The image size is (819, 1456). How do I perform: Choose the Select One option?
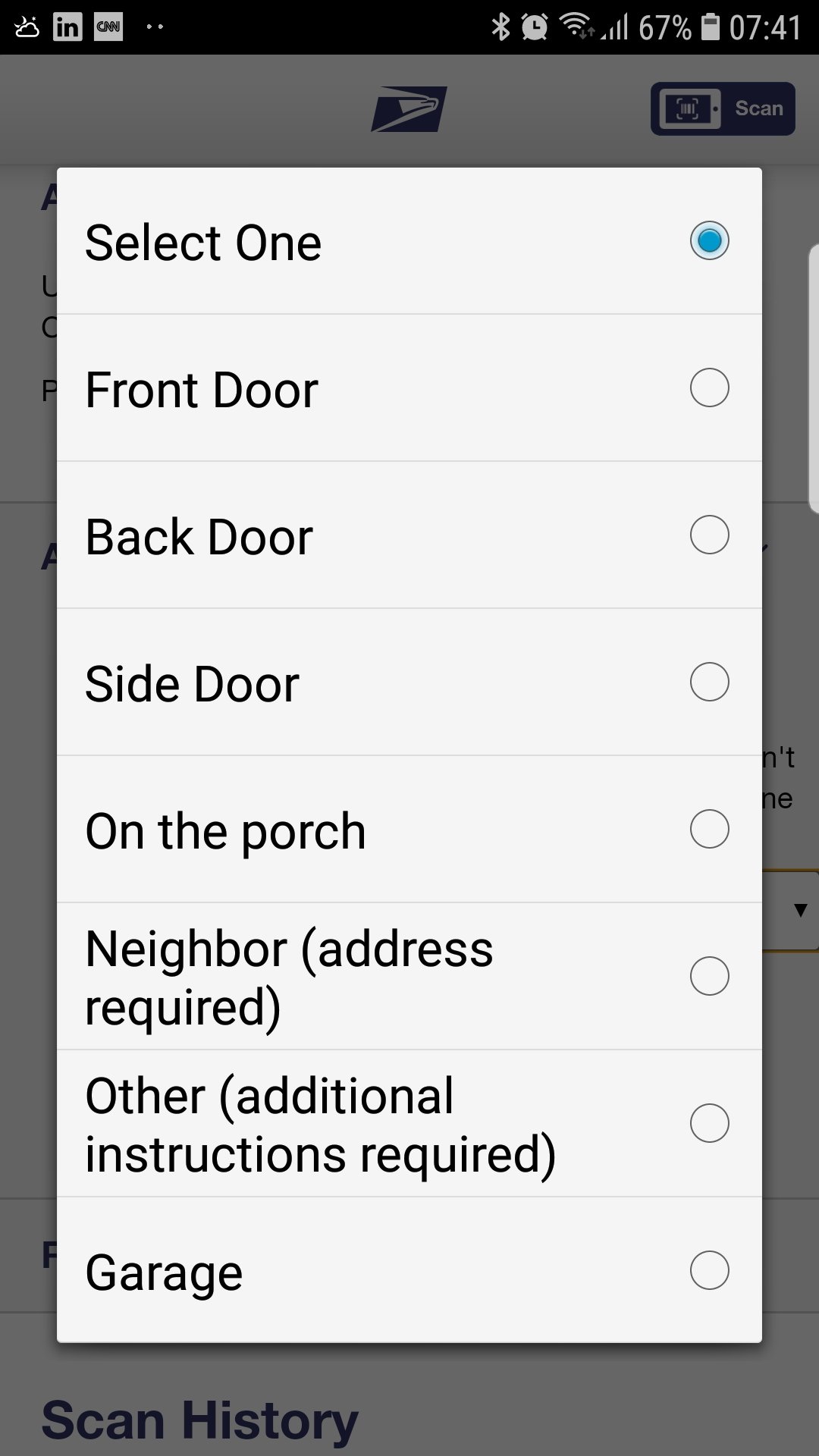coord(409,241)
